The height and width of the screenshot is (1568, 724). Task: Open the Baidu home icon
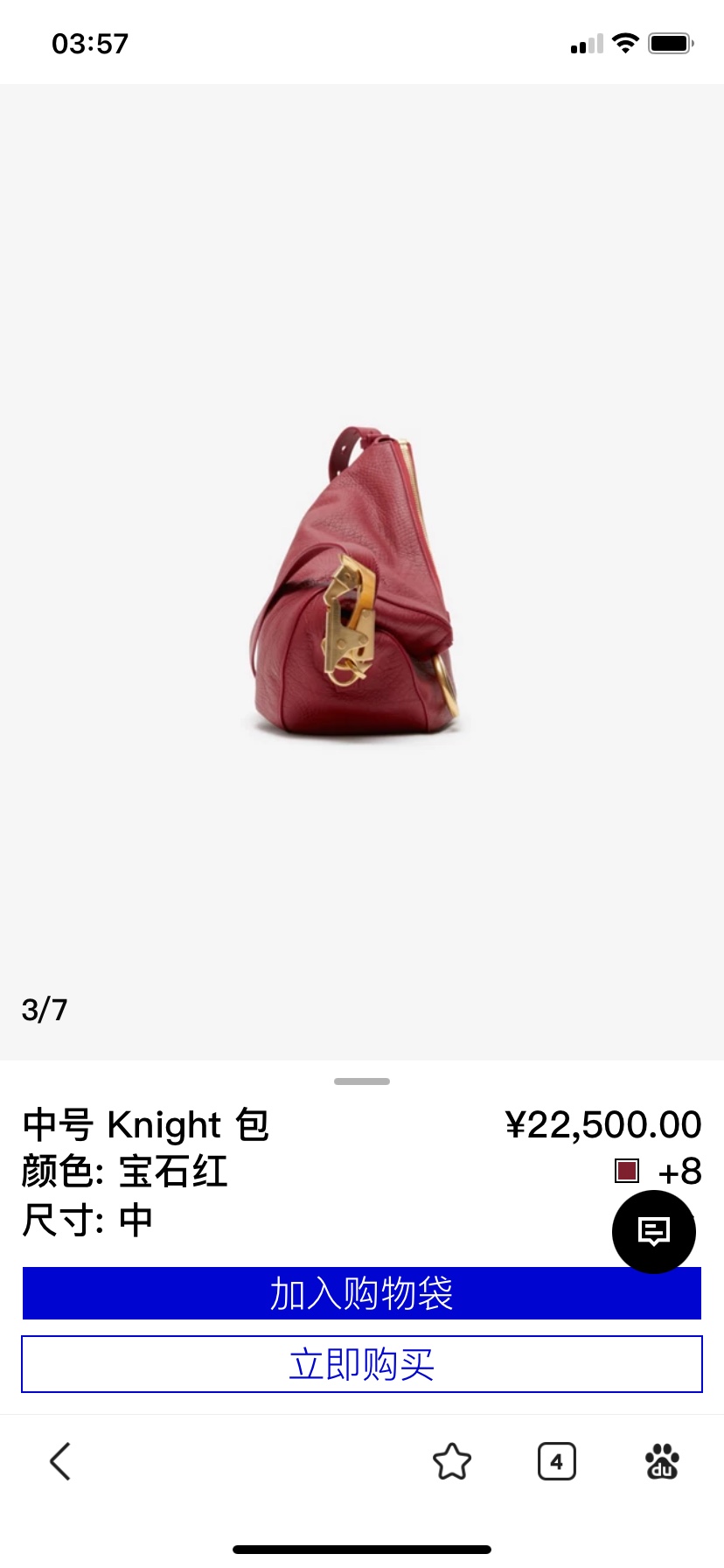pos(662,1461)
